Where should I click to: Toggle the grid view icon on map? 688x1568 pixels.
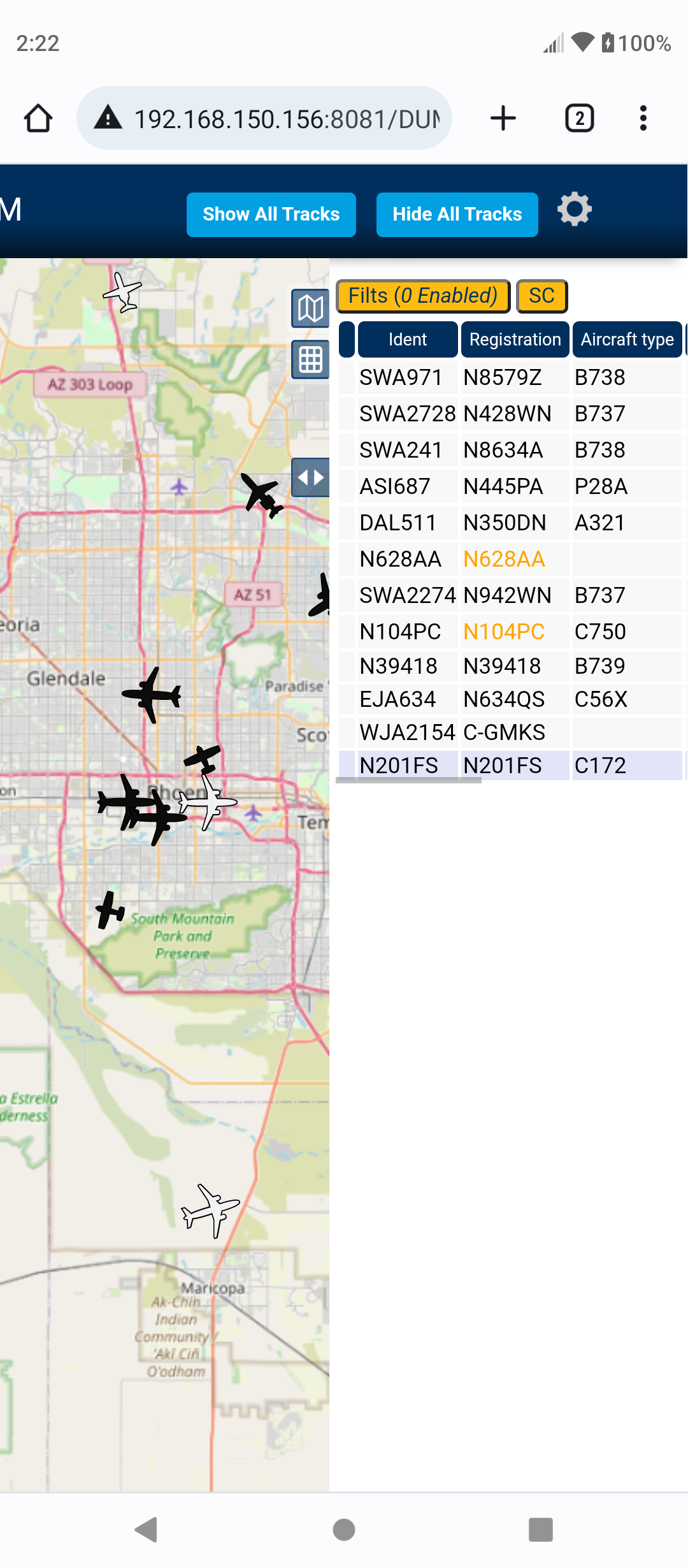pos(310,359)
